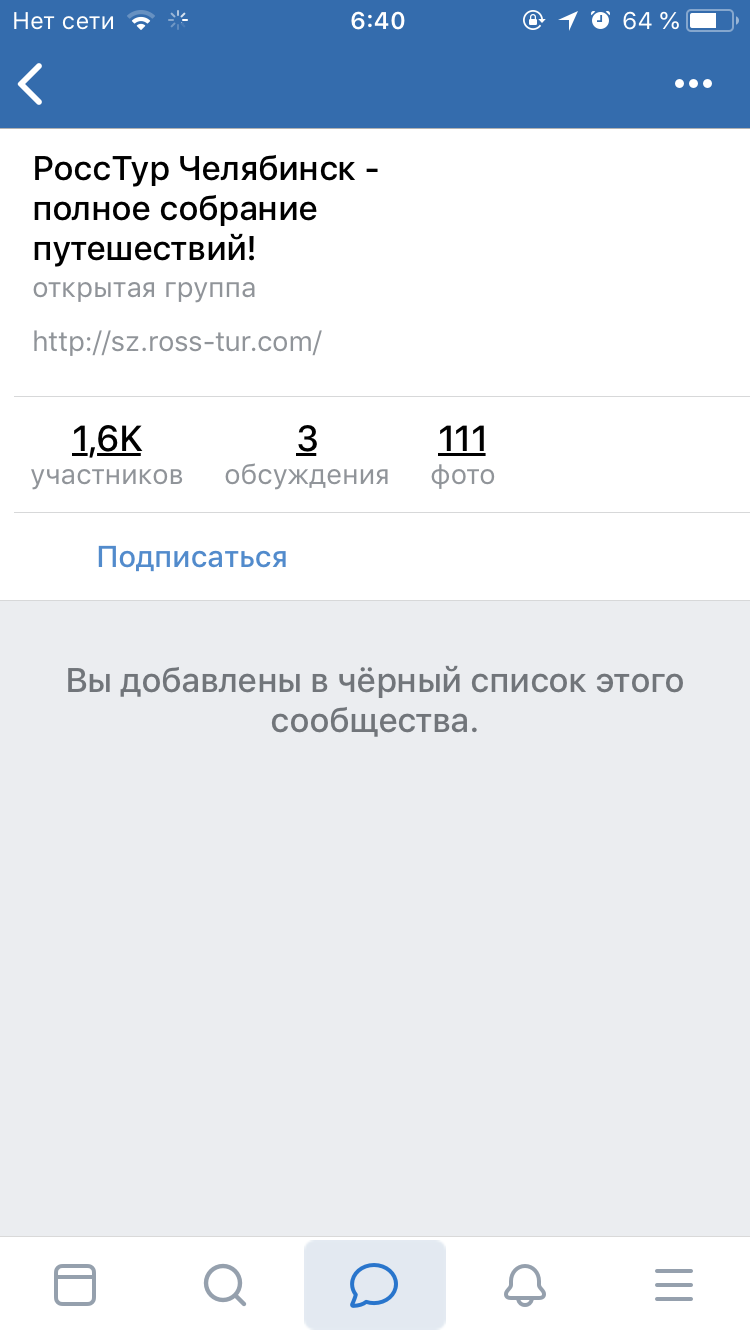Open the messages tab

375,1285
